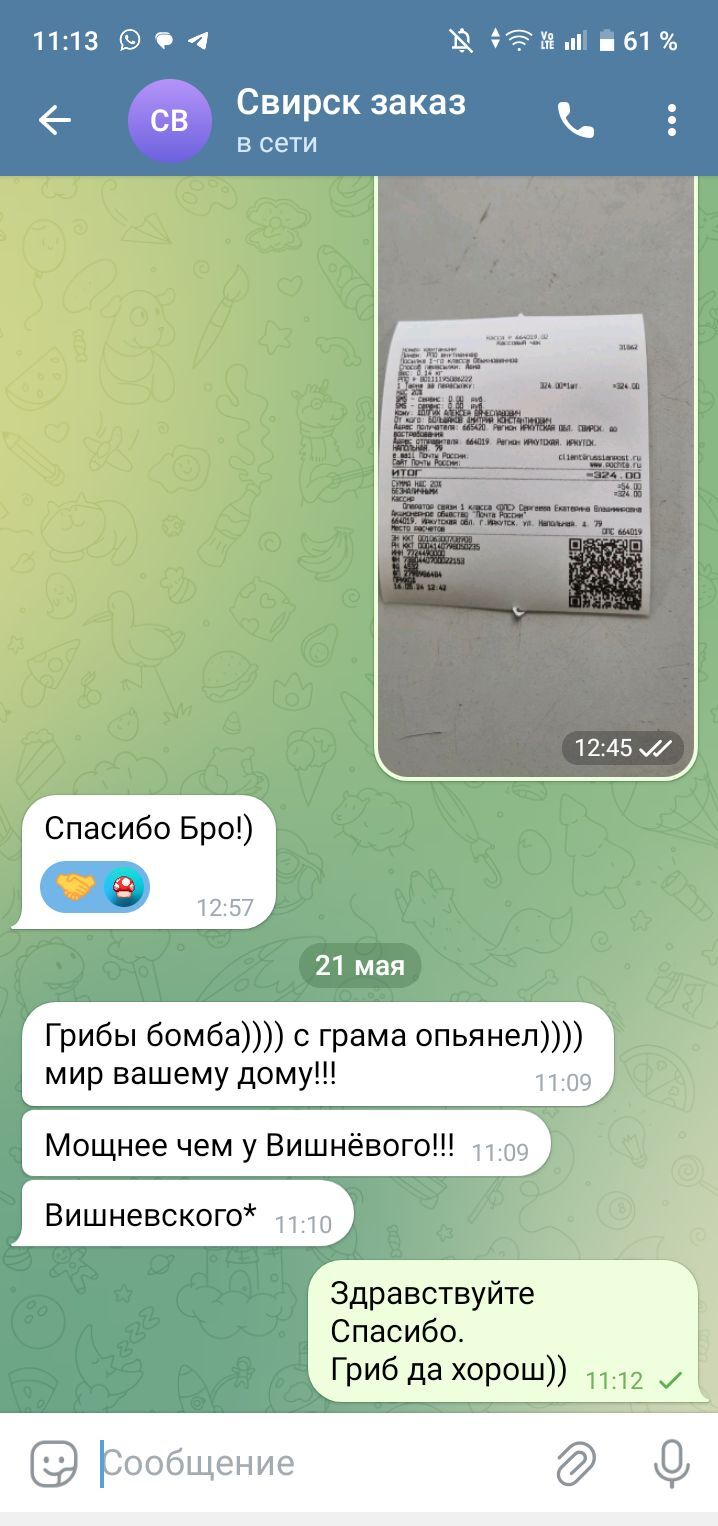Screen dimensions: 718x1526
Task: Go back to the chat list
Action: [55, 121]
